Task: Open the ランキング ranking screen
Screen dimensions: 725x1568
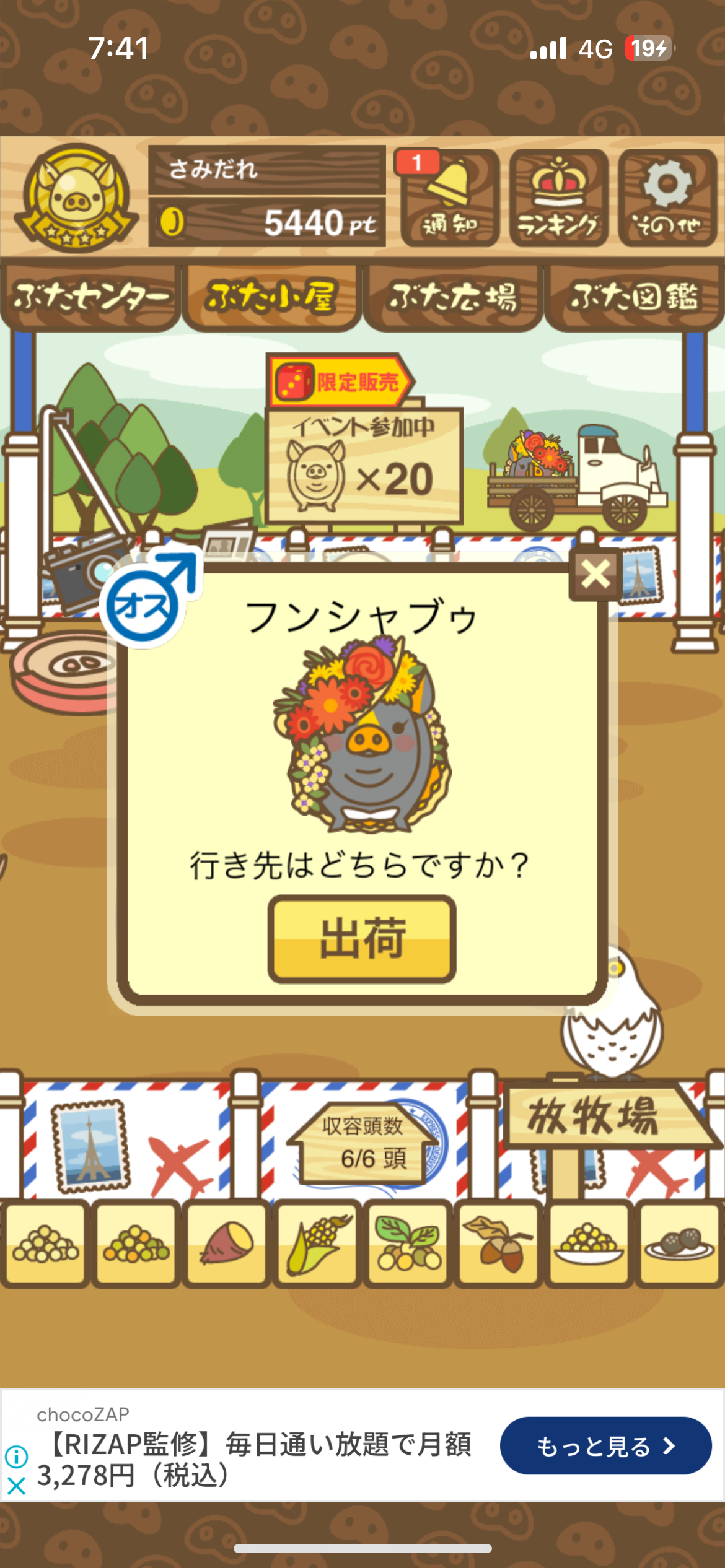Action: 558,198
